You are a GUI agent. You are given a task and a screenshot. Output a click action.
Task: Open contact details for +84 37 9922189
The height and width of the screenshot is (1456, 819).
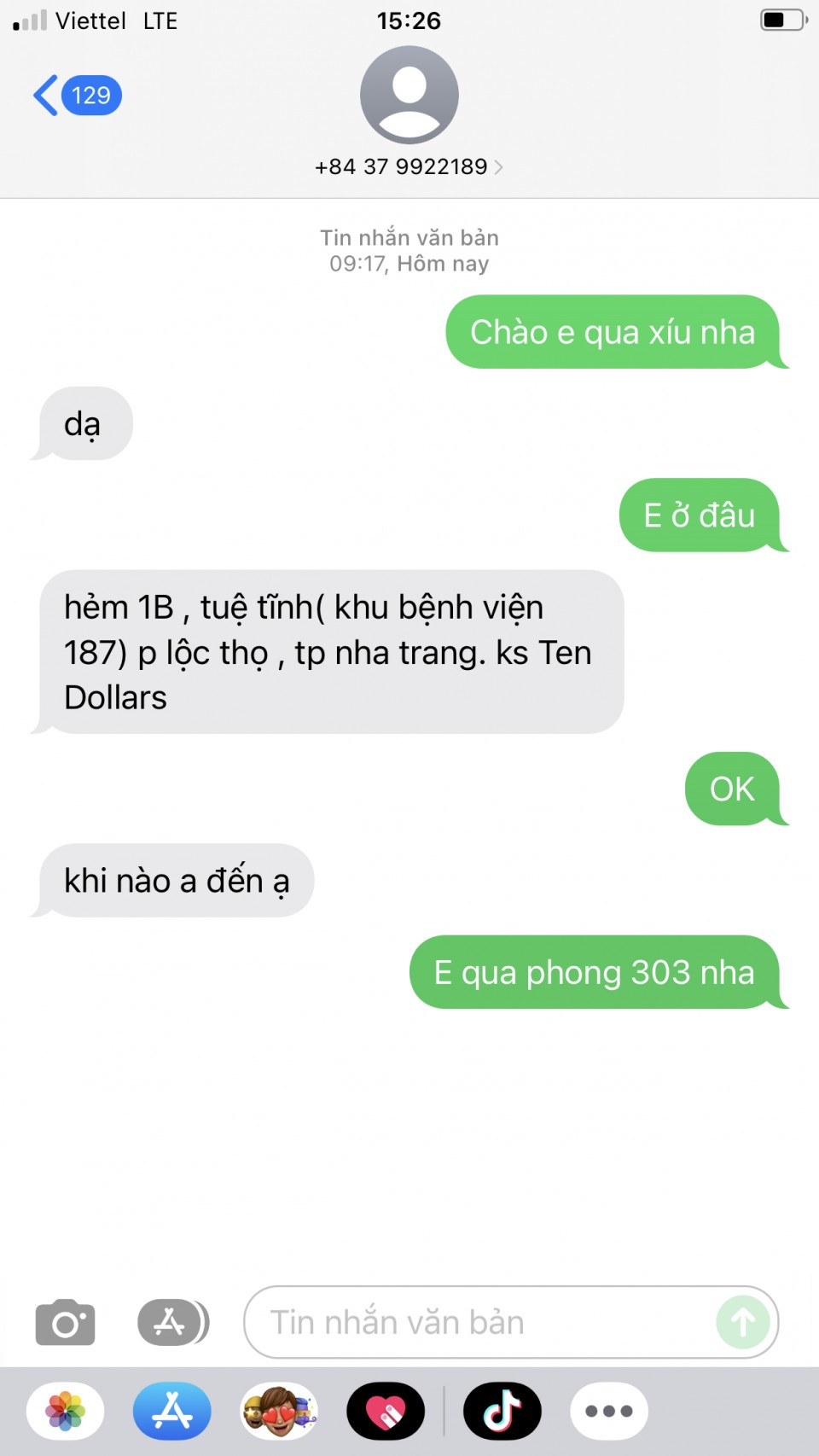(x=409, y=166)
